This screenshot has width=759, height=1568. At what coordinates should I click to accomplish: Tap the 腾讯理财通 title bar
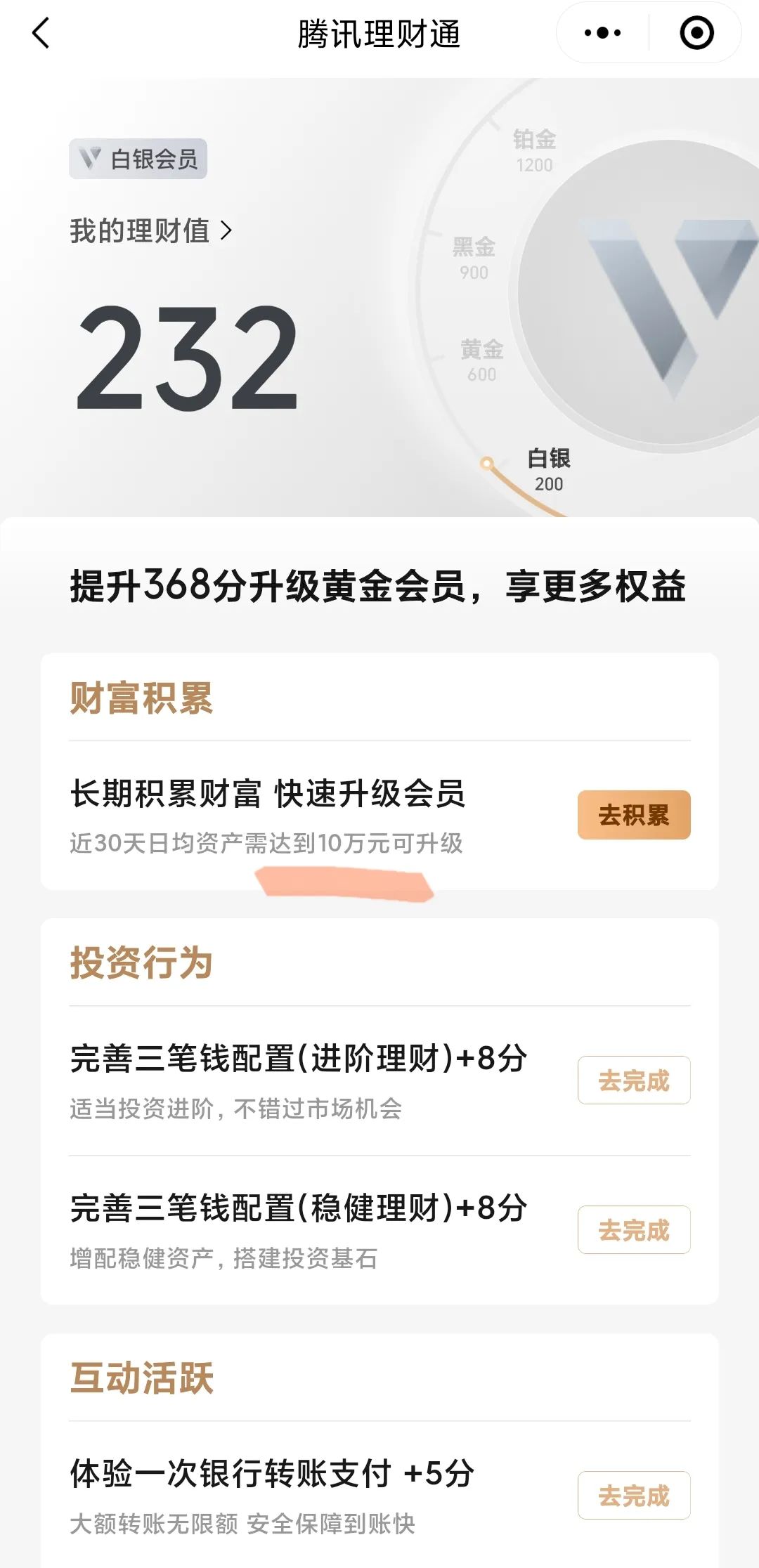379,33
